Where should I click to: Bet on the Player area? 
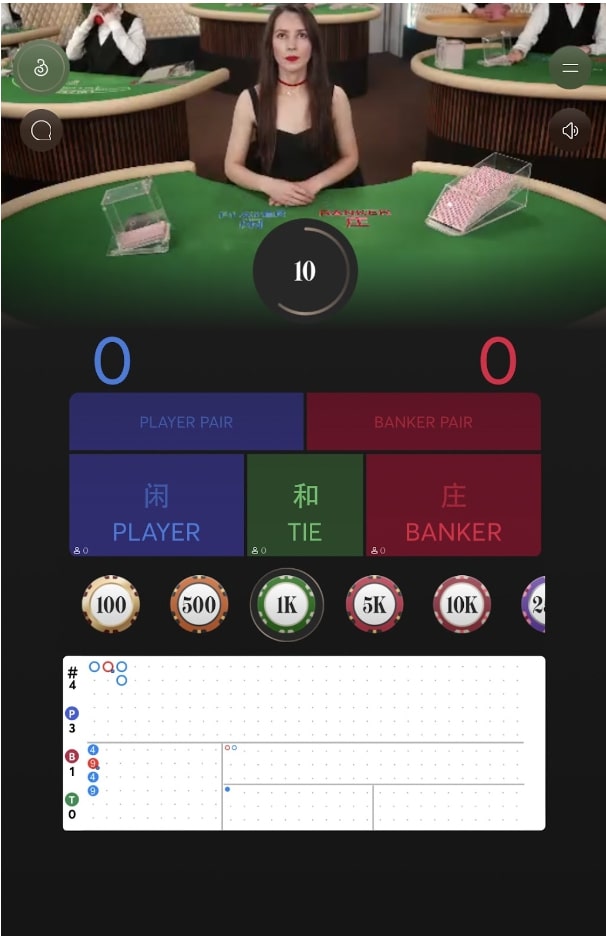[x=156, y=505]
